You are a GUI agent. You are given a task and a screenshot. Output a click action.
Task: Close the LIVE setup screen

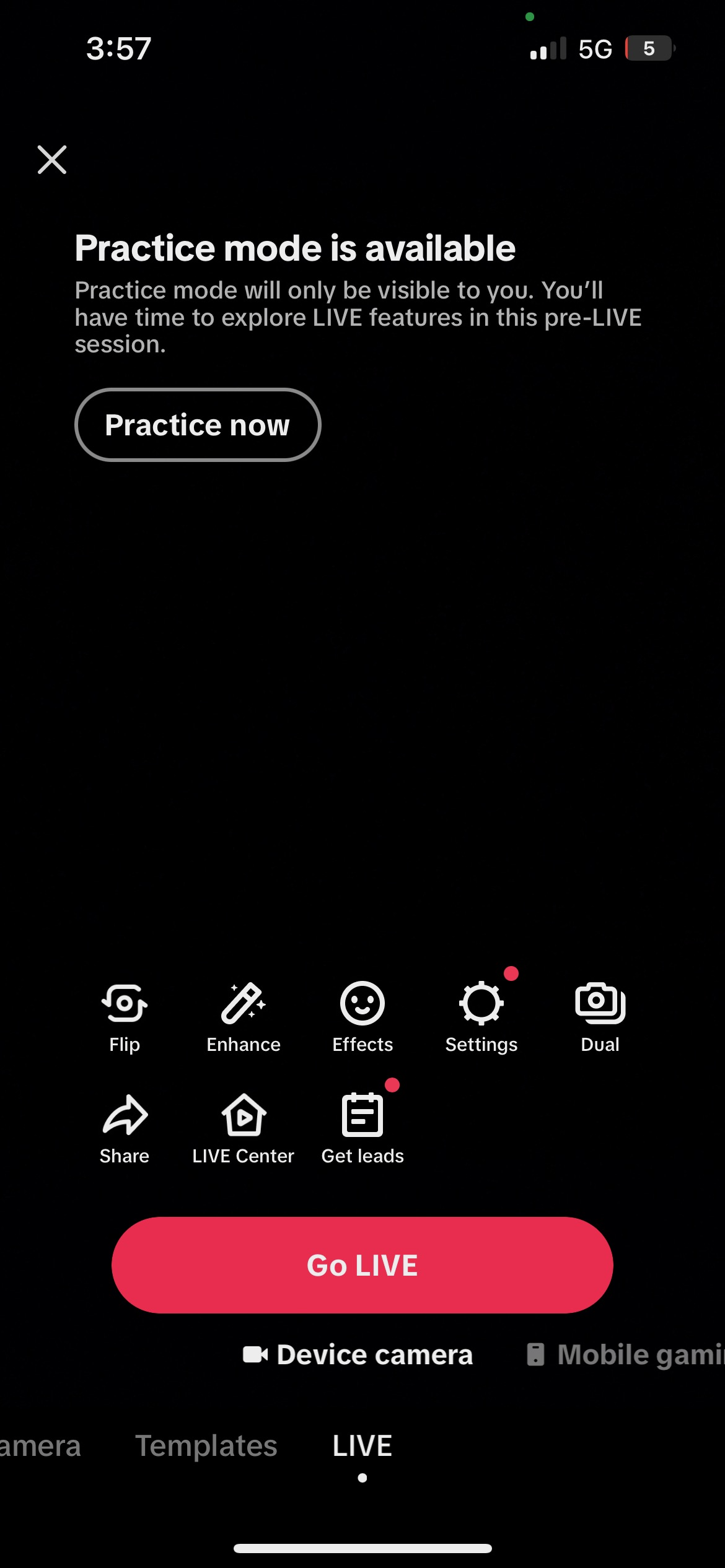click(x=52, y=160)
